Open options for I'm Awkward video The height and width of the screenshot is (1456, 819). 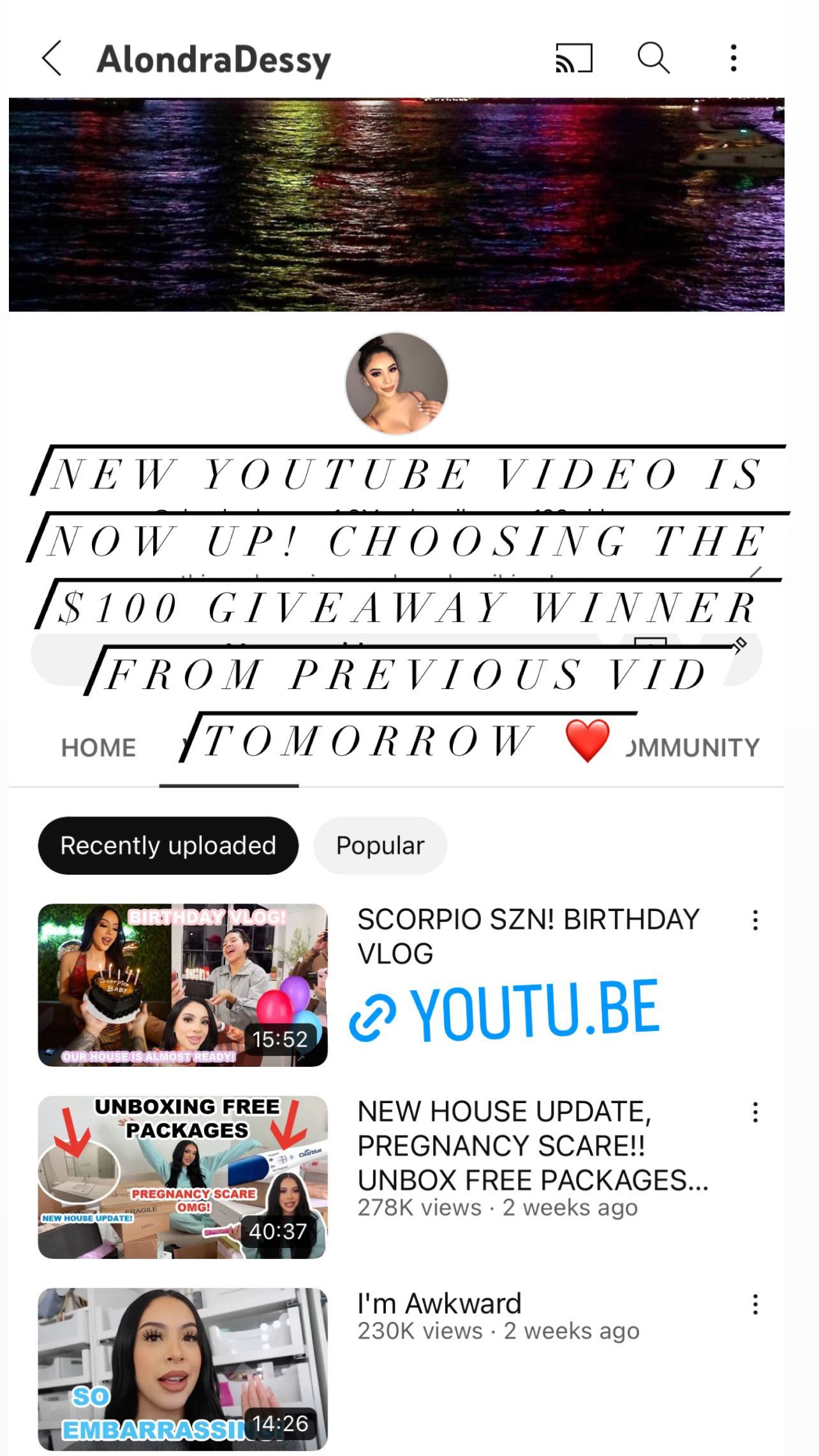755,1304
